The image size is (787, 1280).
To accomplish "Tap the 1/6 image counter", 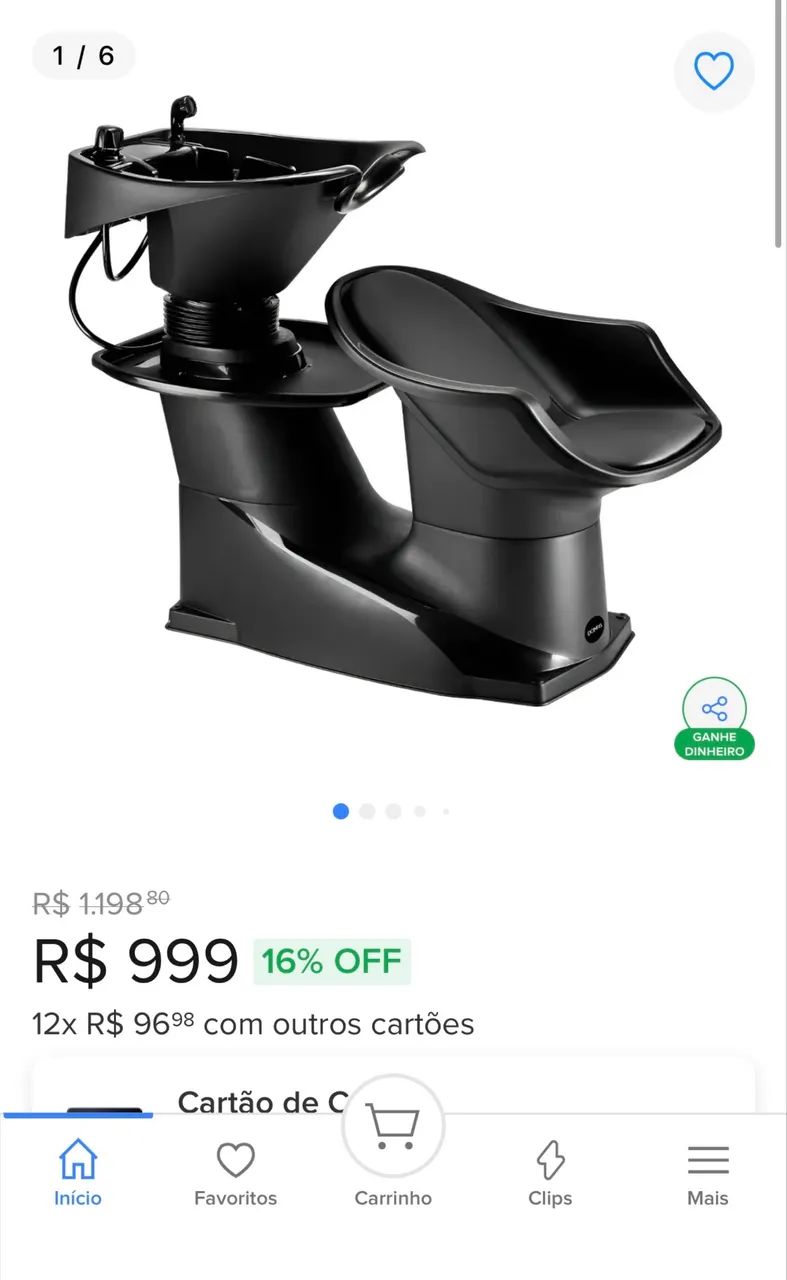I will click(x=84, y=56).
